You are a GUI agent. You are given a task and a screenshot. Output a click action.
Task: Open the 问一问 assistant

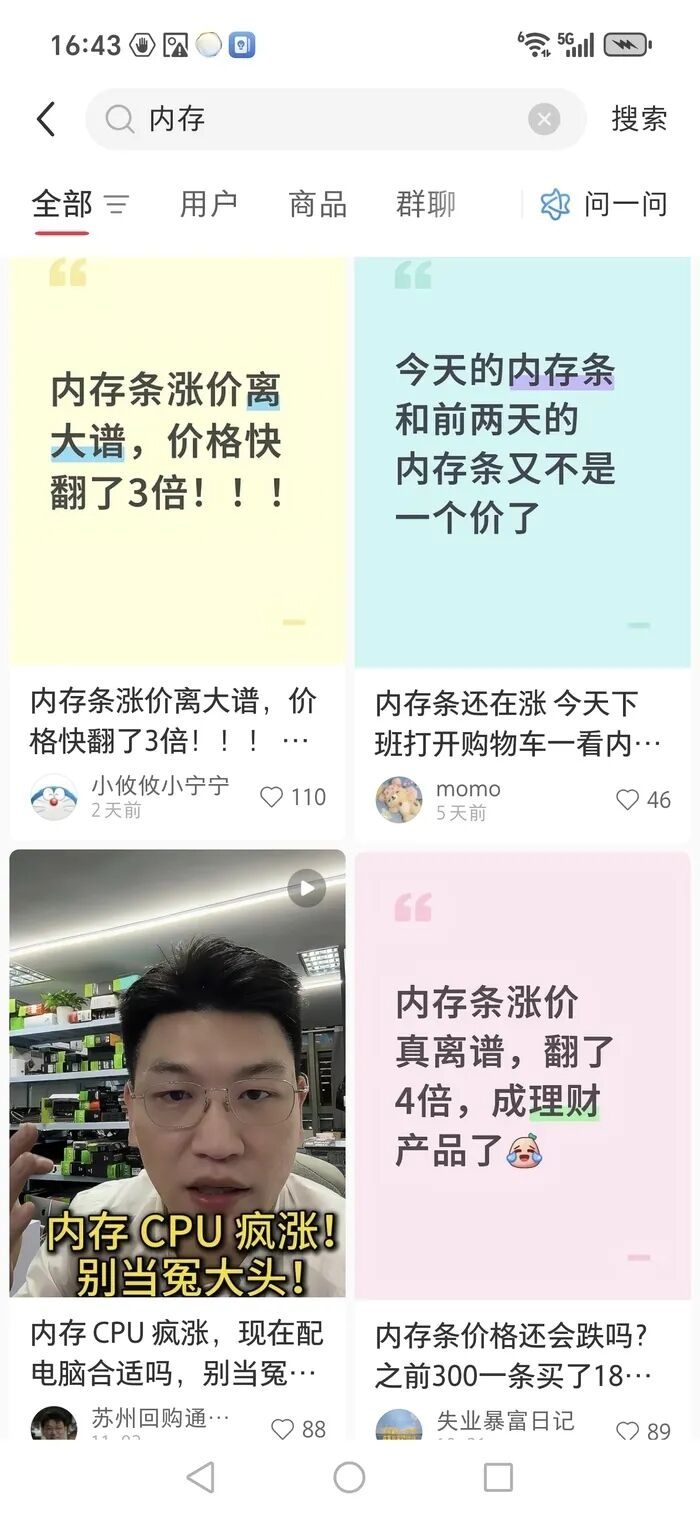point(603,205)
